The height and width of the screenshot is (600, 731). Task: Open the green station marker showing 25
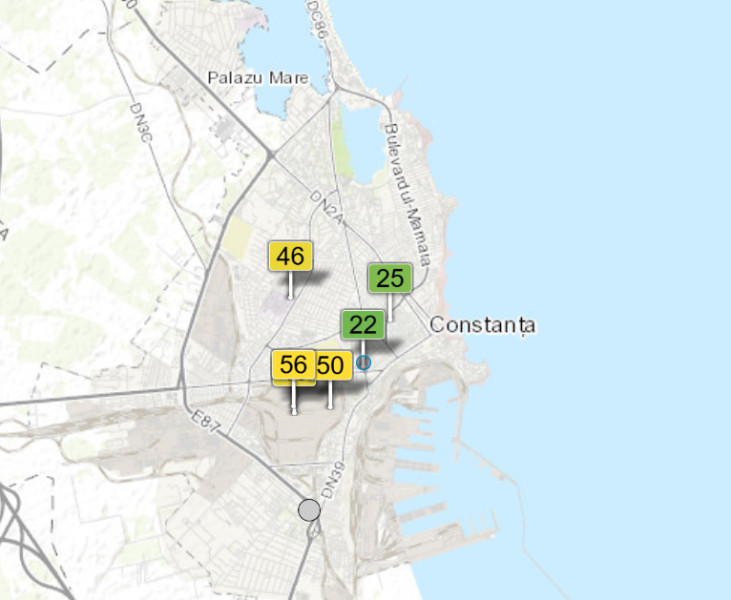point(390,278)
